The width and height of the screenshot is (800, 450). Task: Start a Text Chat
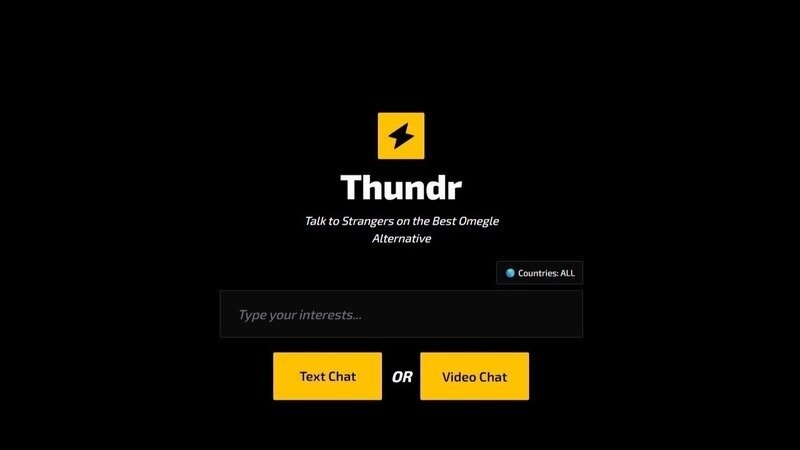[x=327, y=376]
